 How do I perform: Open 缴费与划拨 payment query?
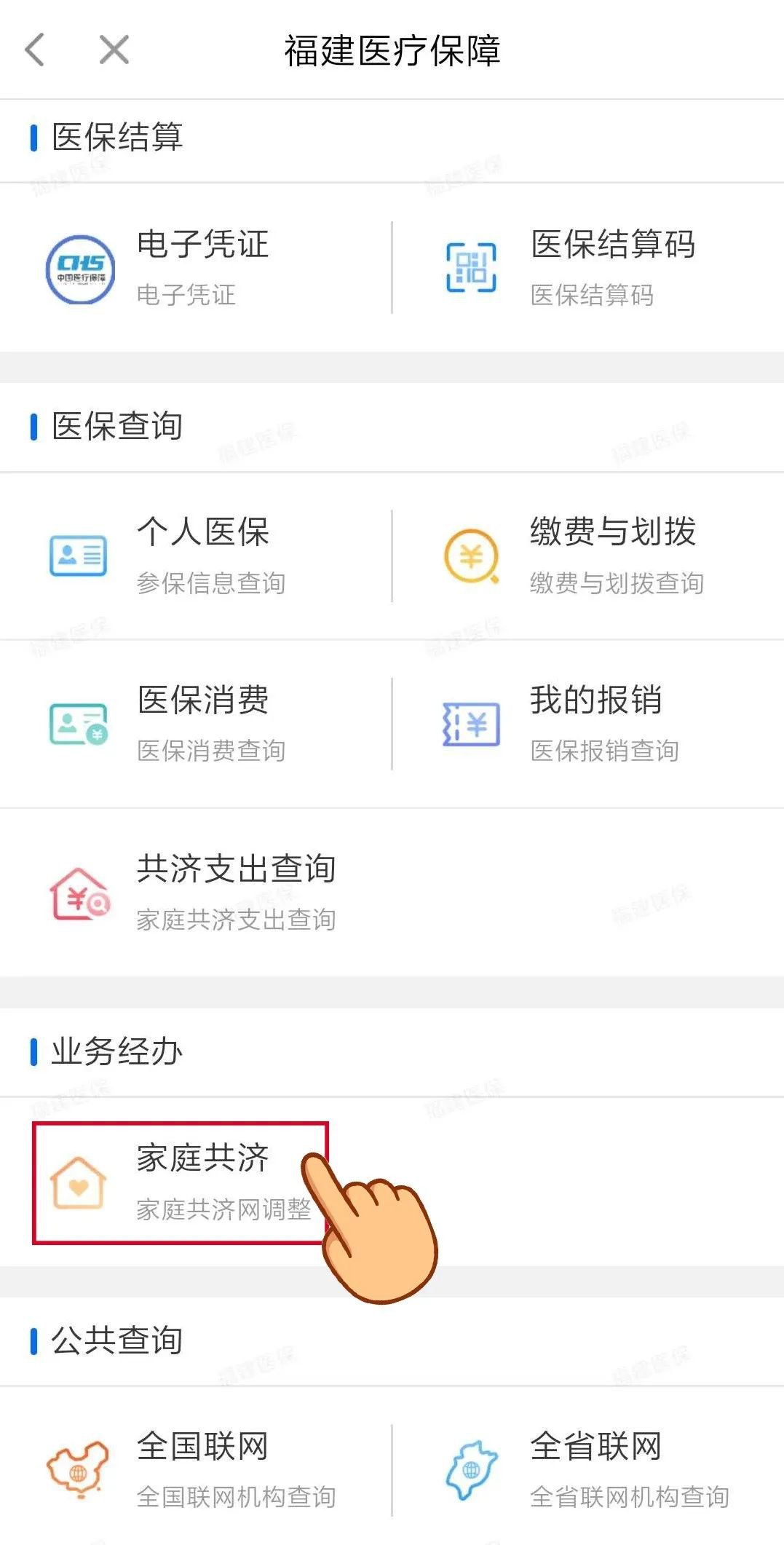(588, 556)
